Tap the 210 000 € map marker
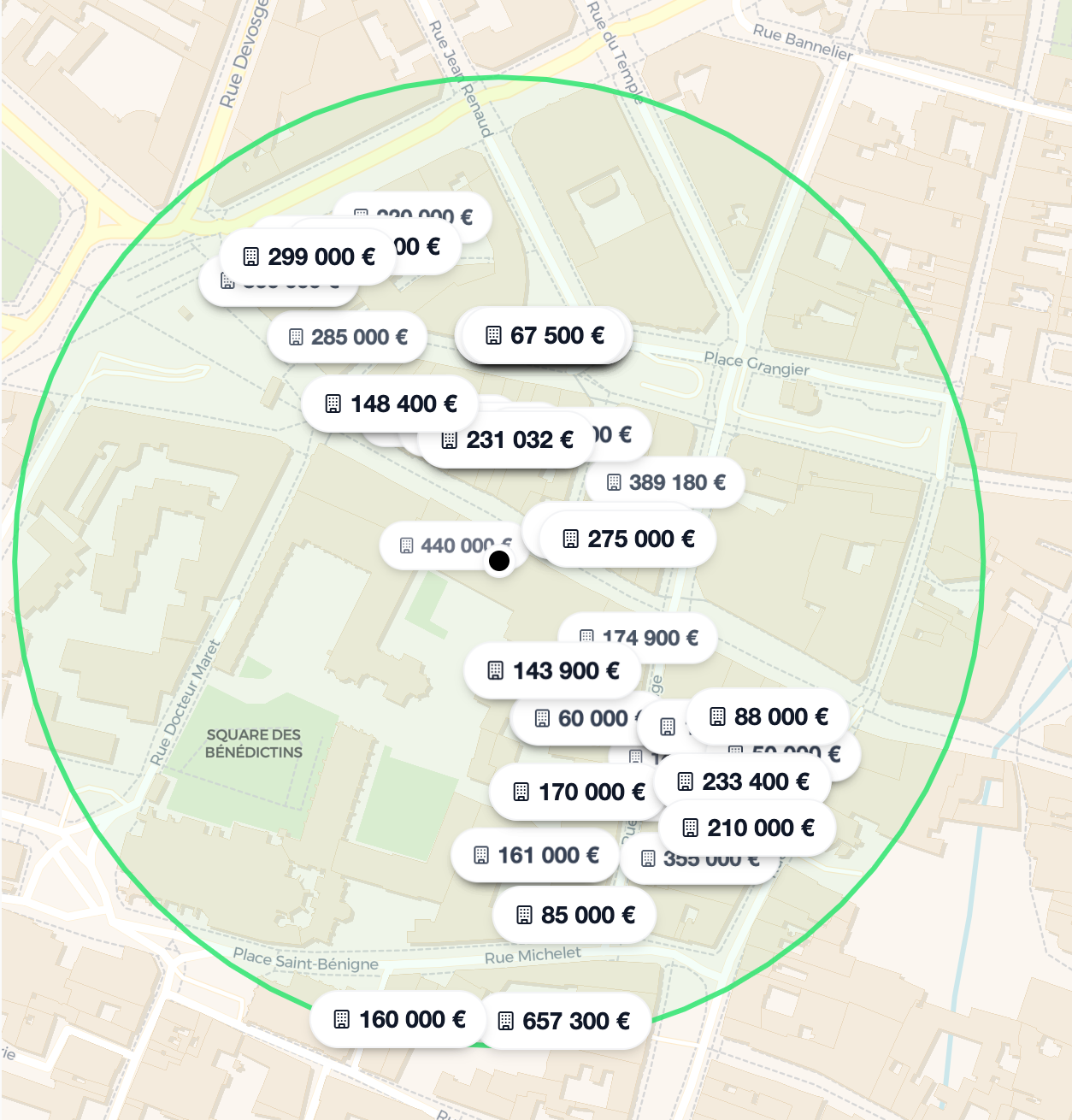 [x=747, y=828]
